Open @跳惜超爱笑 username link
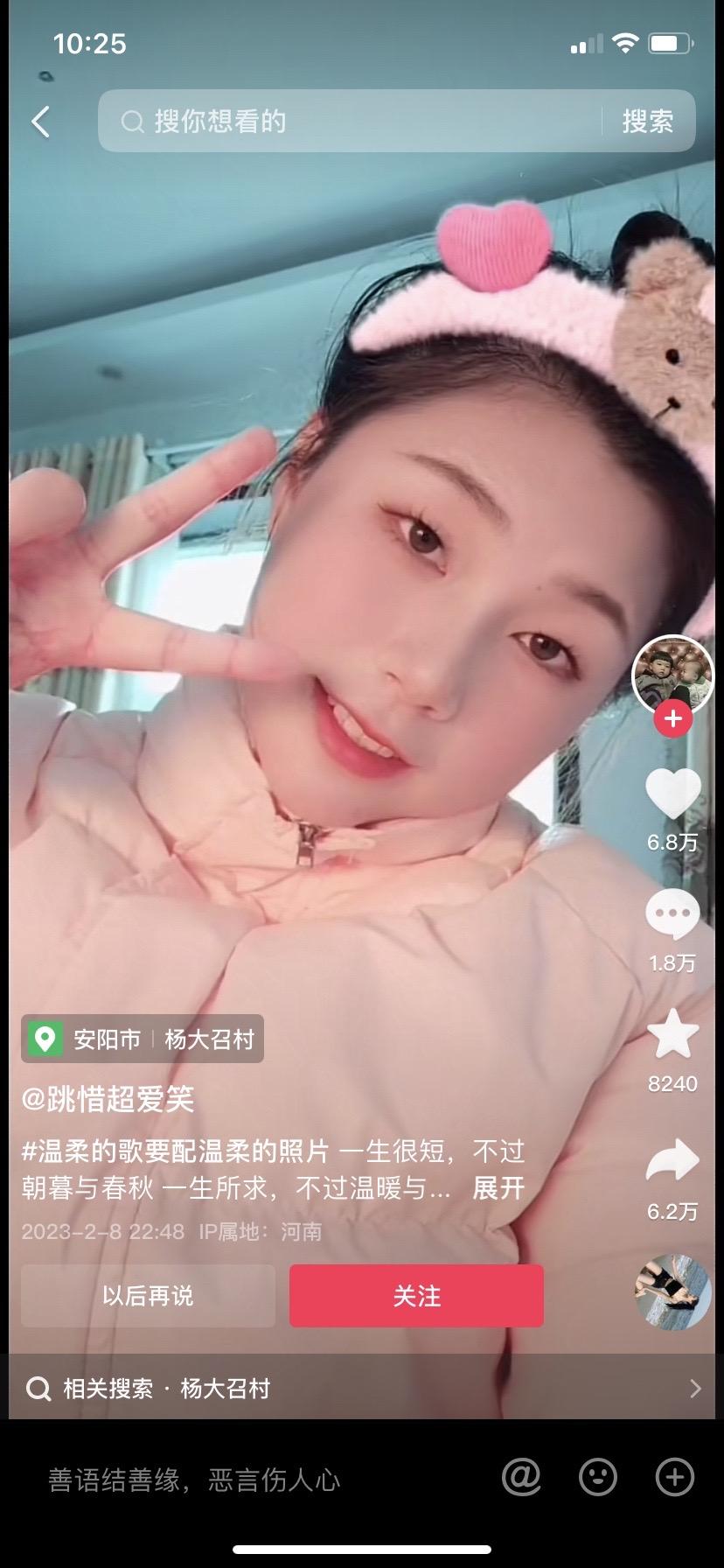 108,1098
